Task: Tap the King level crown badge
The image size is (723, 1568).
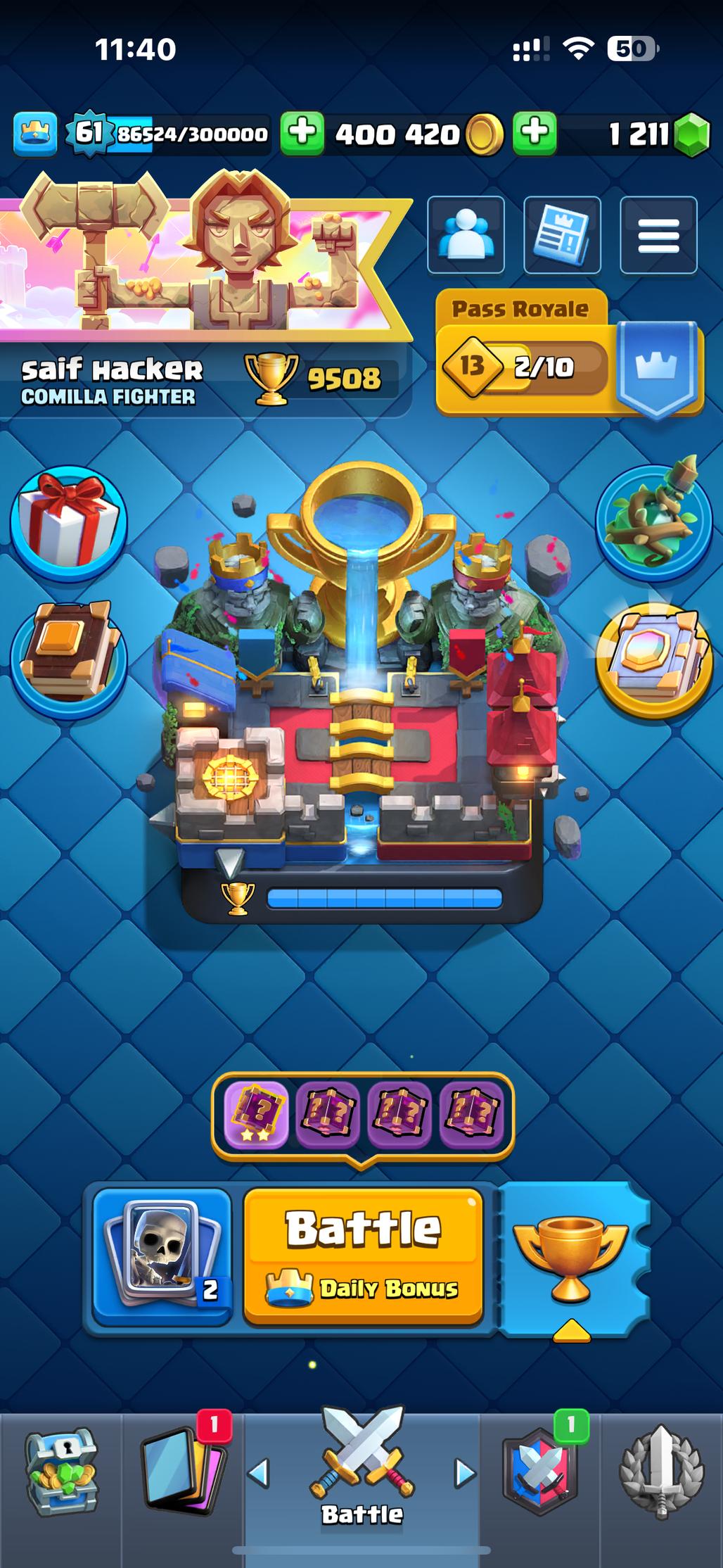Action: pos(35,133)
